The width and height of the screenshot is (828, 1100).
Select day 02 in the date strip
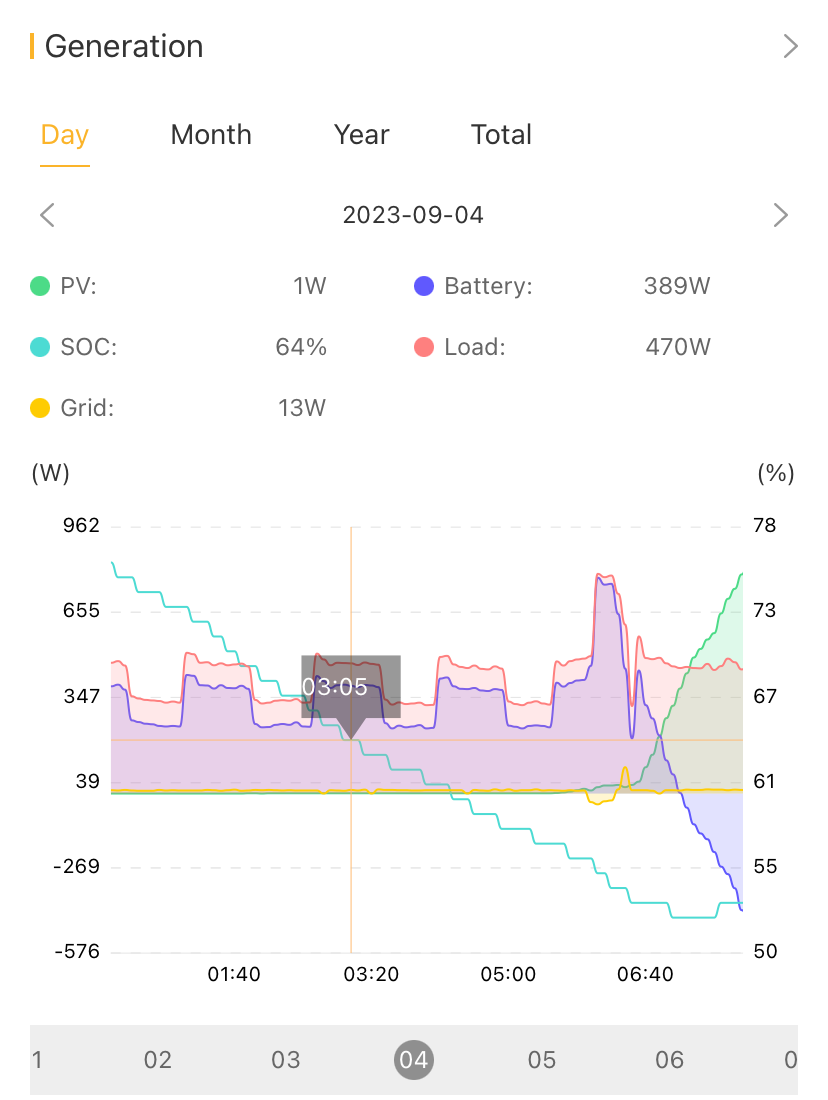click(x=158, y=1060)
